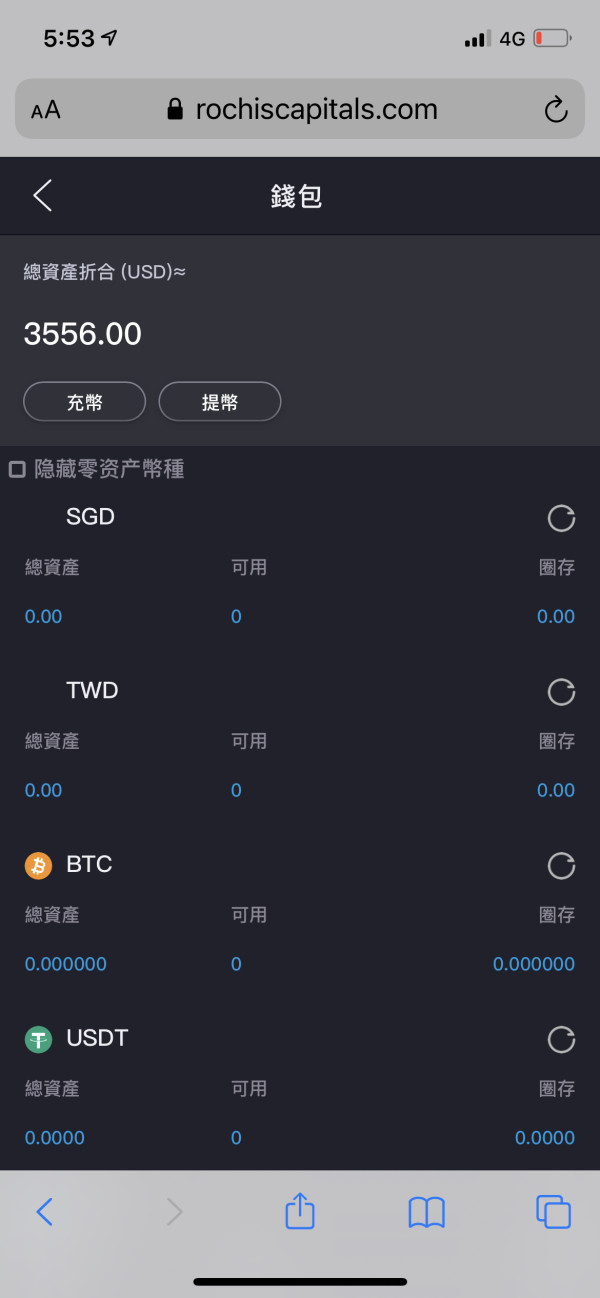Reload the page in Safari
The height and width of the screenshot is (1298, 600).
(x=556, y=110)
